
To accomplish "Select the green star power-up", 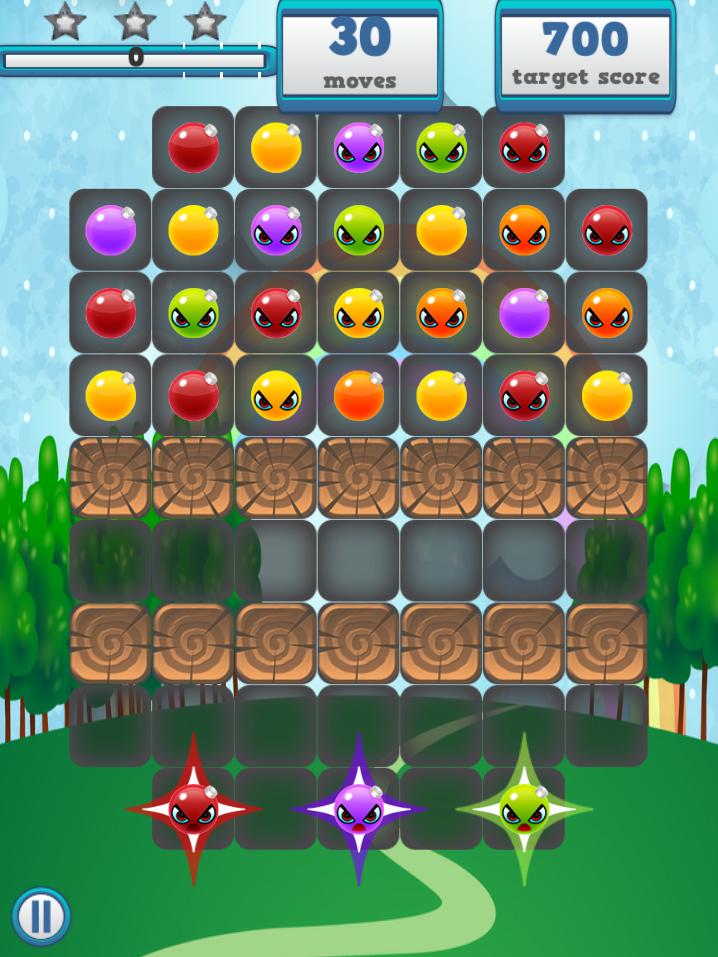I will (524, 808).
